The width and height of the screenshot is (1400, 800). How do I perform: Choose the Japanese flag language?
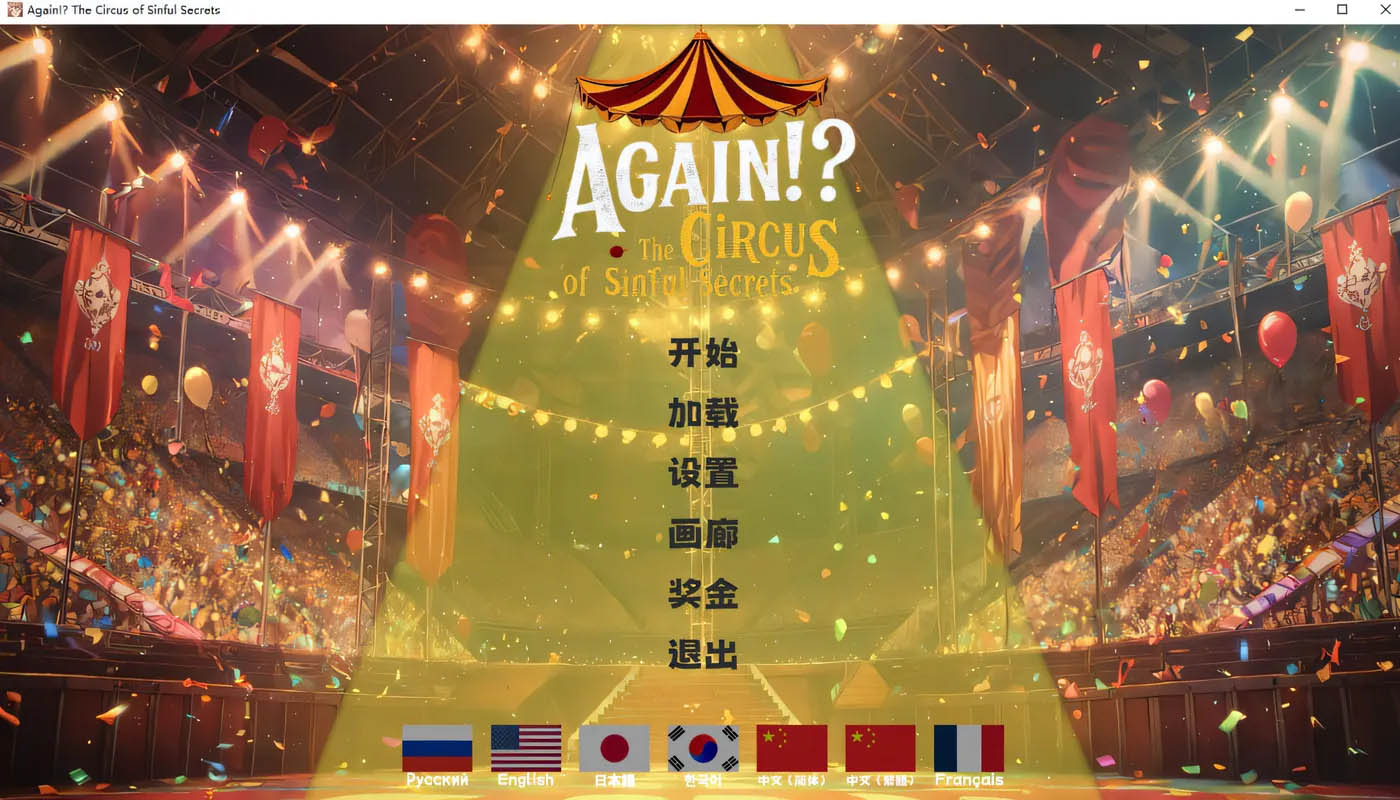click(614, 750)
